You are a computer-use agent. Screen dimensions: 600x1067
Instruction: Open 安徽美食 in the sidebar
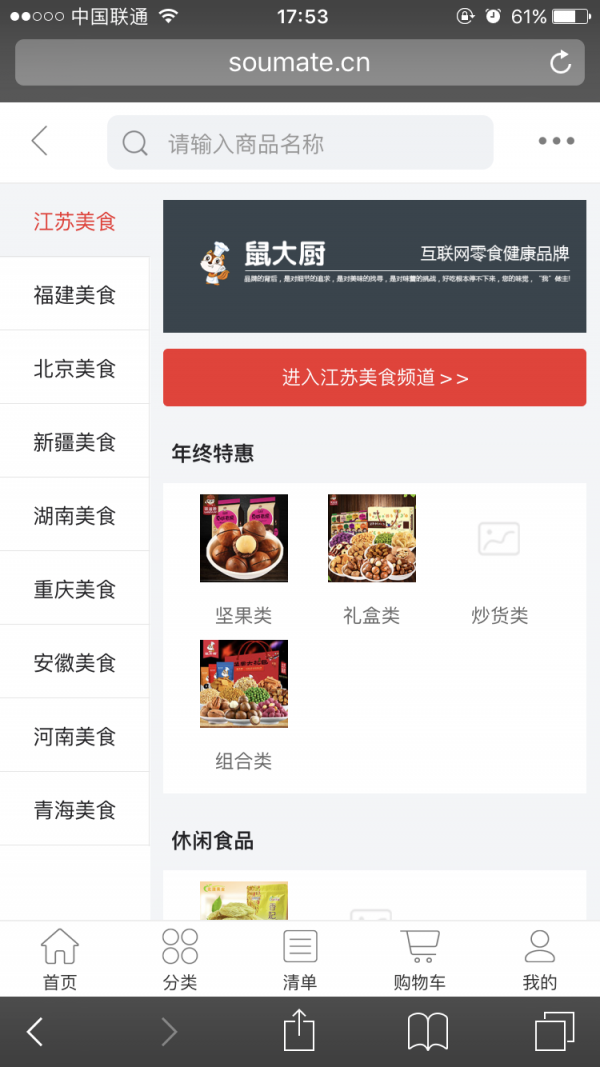tap(75, 663)
